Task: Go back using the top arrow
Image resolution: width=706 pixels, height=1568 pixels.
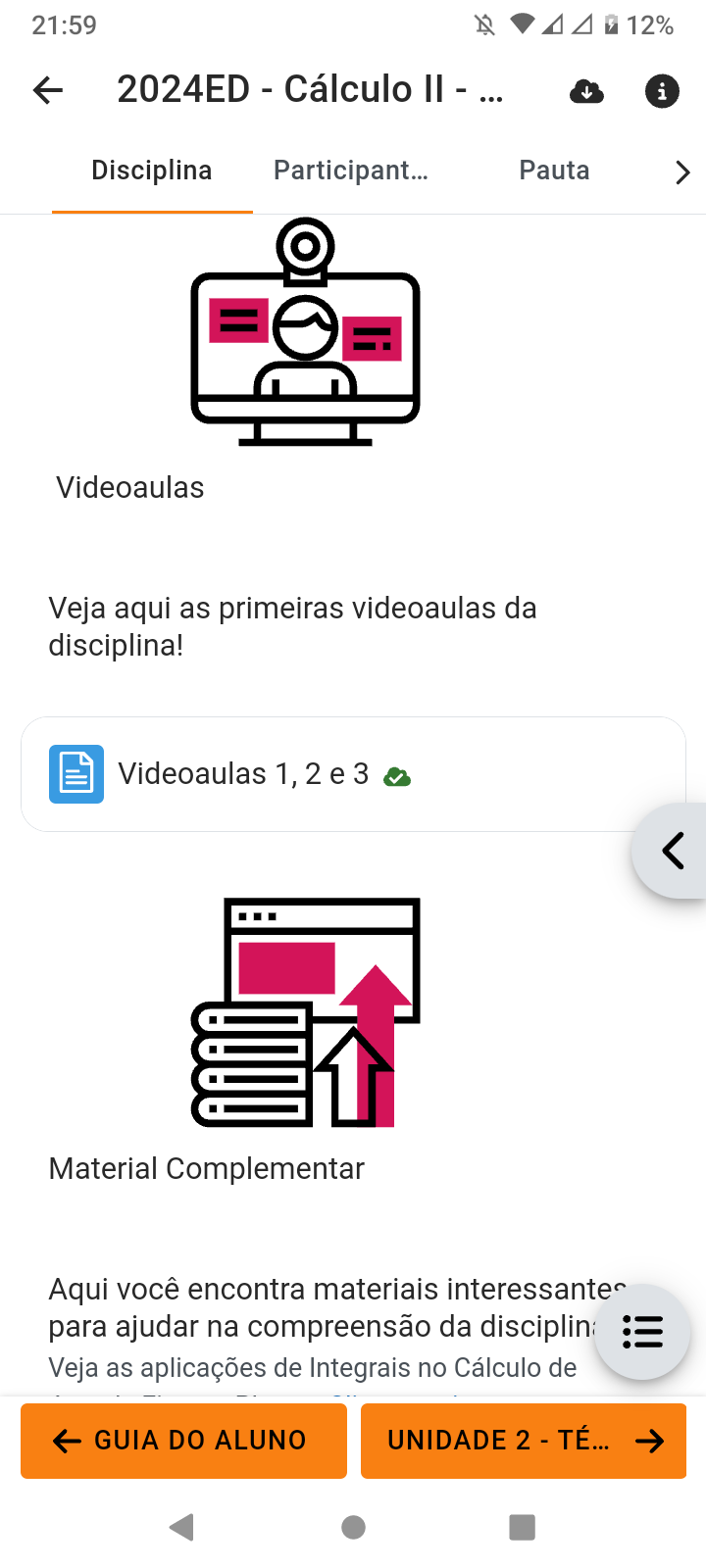Action: pos(48,90)
